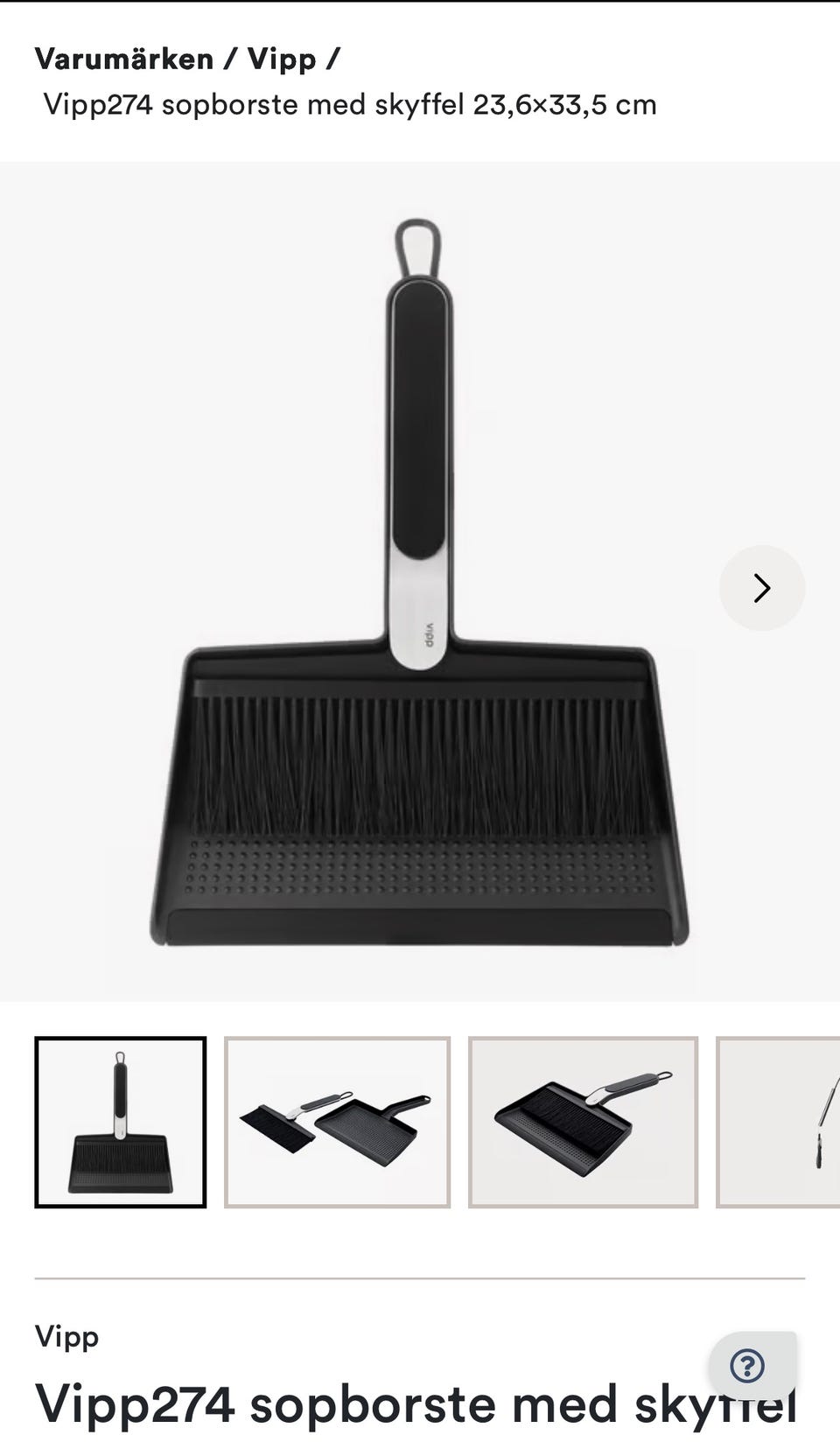Enlarge the main product image
The width and height of the screenshot is (840, 1442).
(418, 582)
